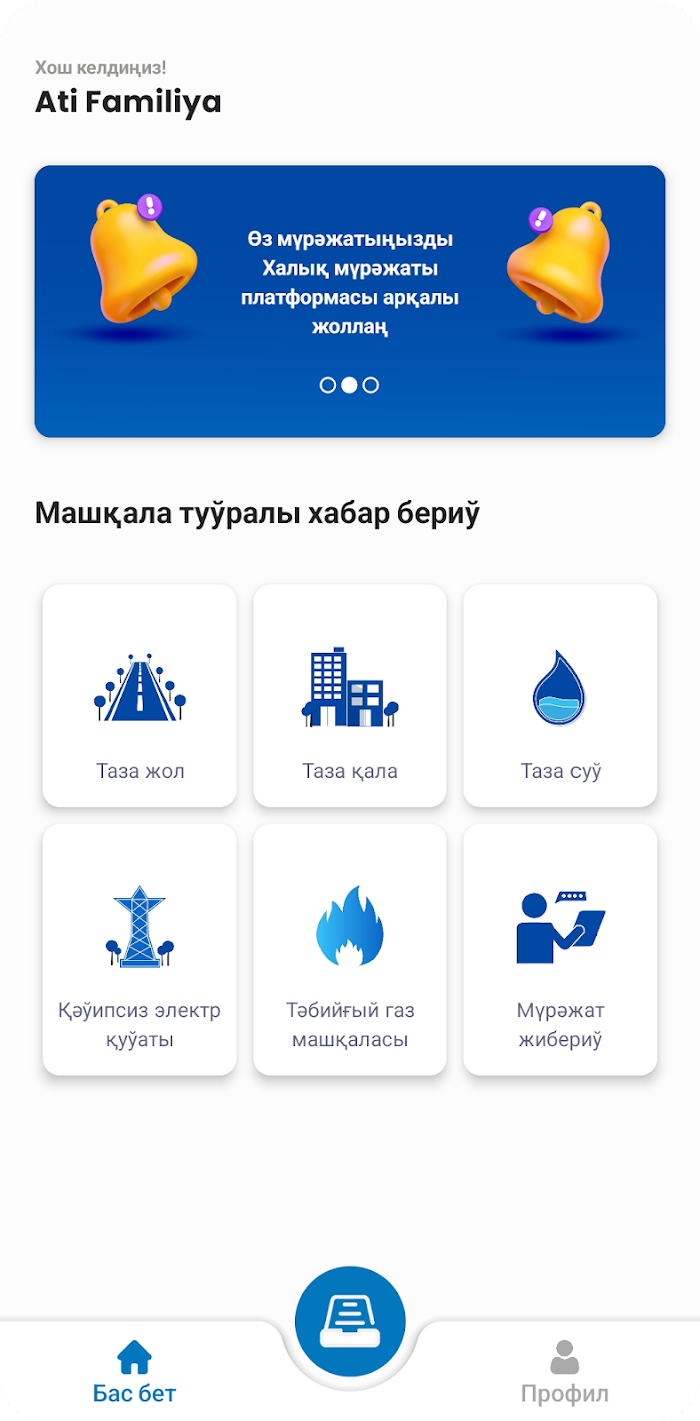Screen dimensions: 700x1421
Task: Jump to the third banner slide dot
Action: [371, 385]
